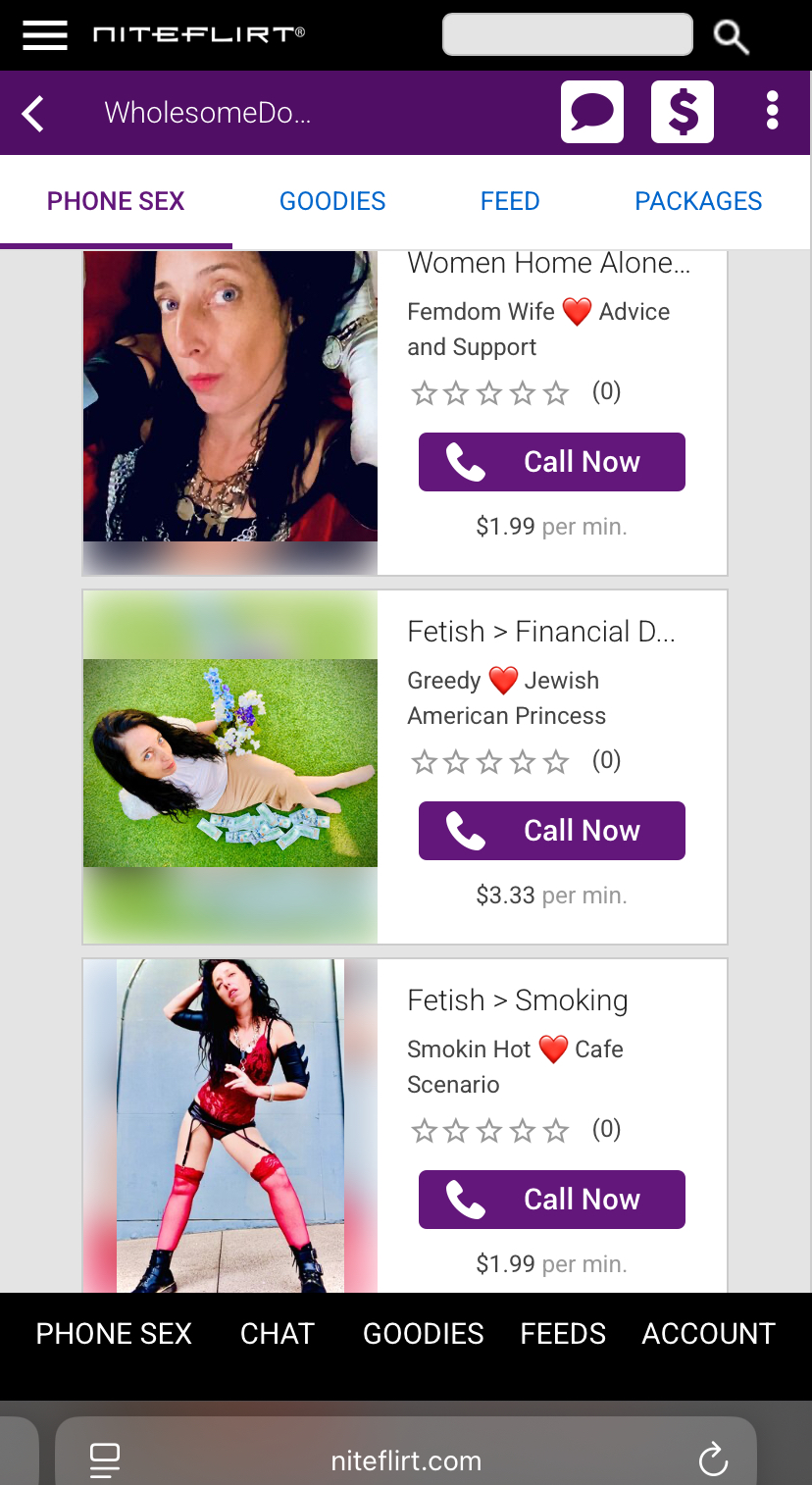Tap the search field in the header

[x=567, y=35]
